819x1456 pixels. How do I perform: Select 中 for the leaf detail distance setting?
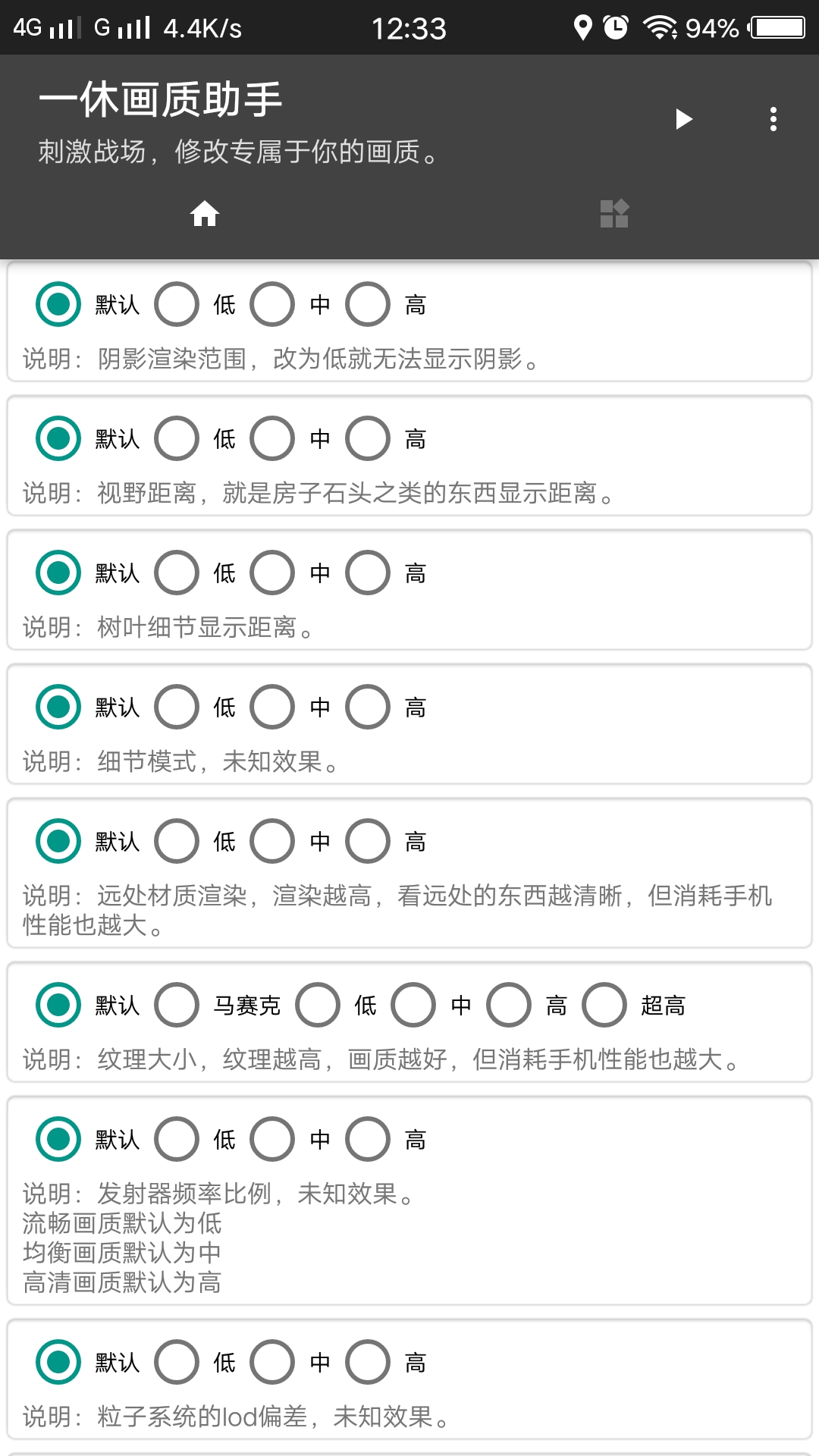(272, 572)
